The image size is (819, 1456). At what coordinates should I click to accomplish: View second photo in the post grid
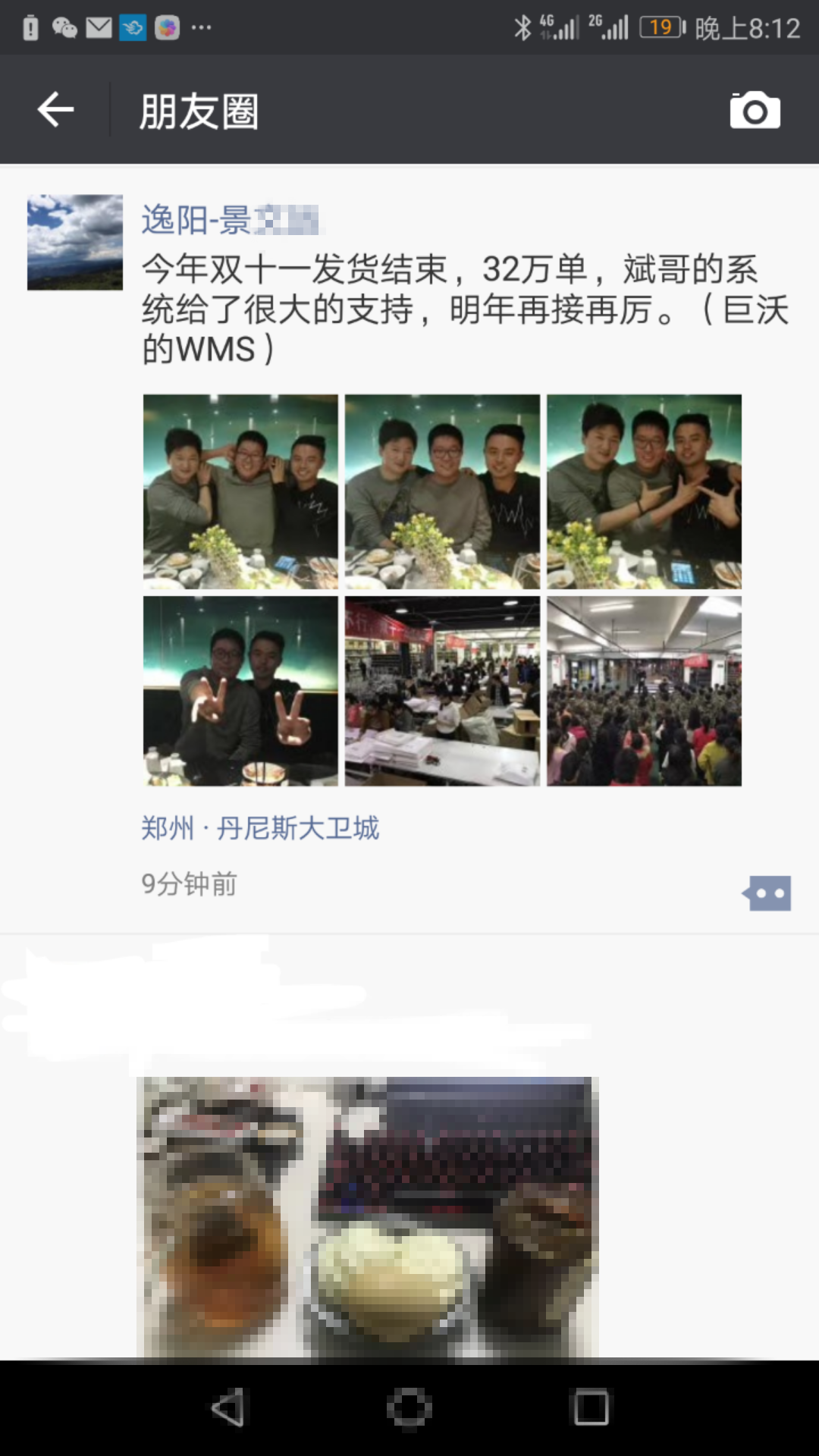pos(442,491)
